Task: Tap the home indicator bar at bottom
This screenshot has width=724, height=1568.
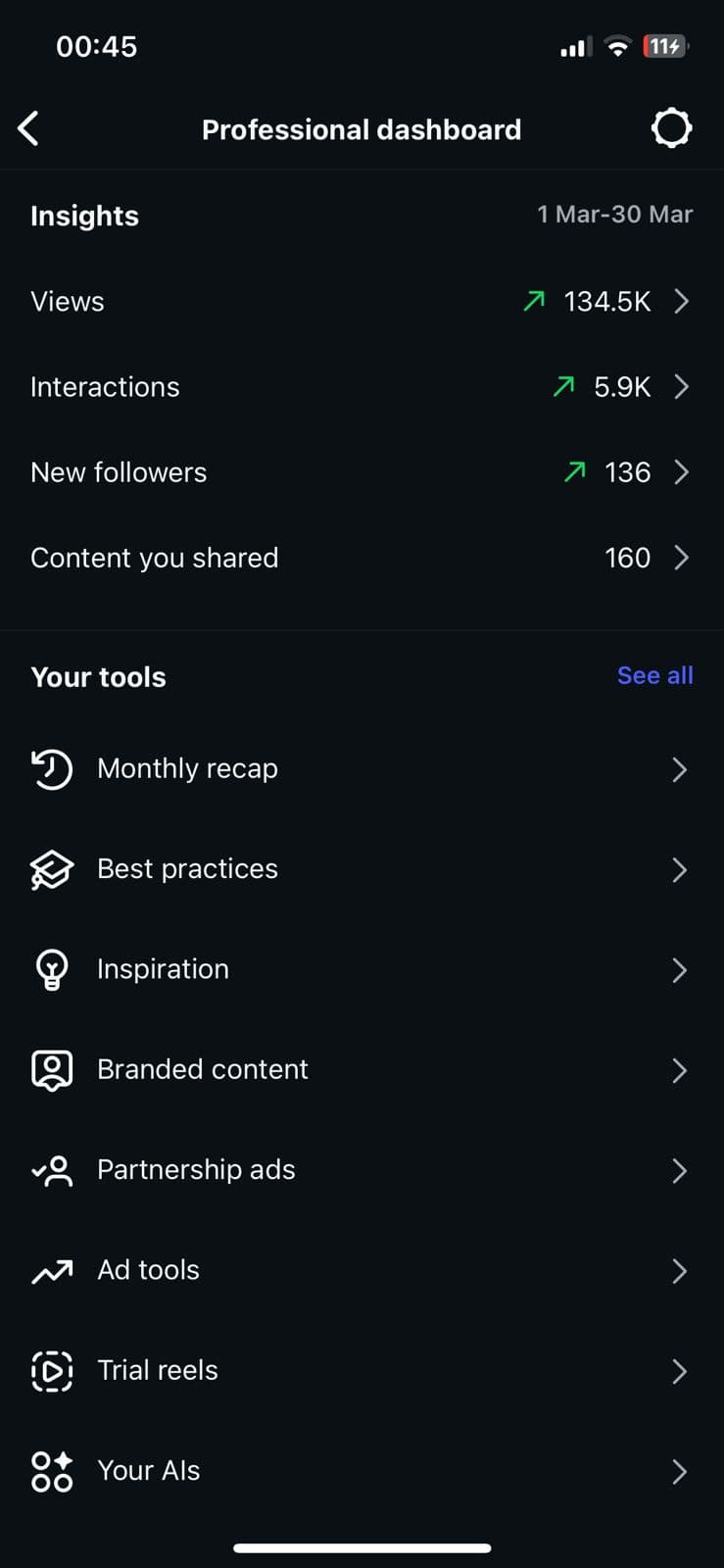Action: [x=362, y=1547]
